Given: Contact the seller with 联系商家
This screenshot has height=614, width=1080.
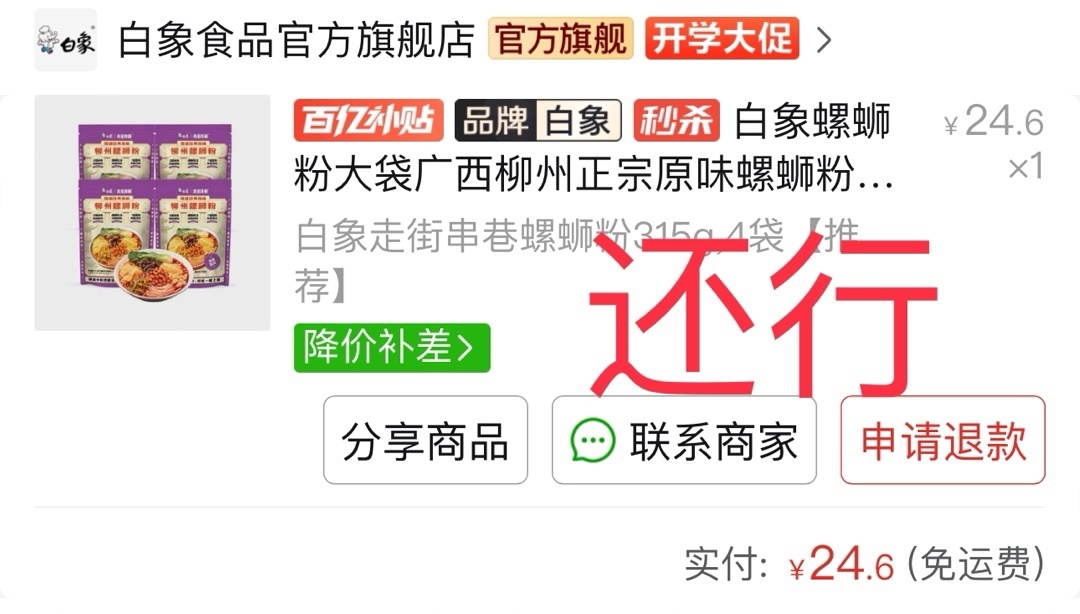Looking at the screenshot, I should pyautogui.click(x=684, y=440).
